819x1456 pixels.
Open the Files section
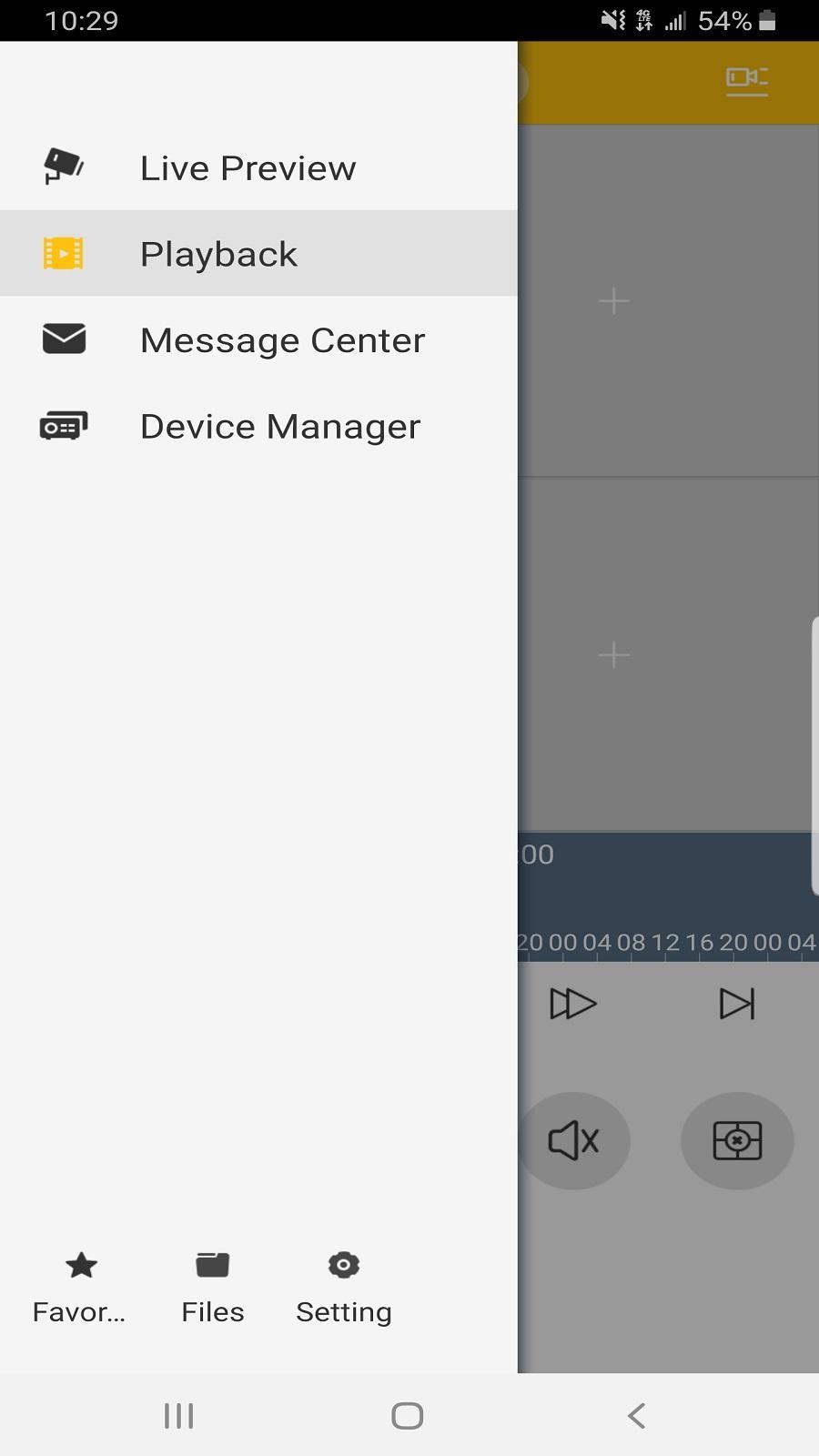tap(212, 1288)
